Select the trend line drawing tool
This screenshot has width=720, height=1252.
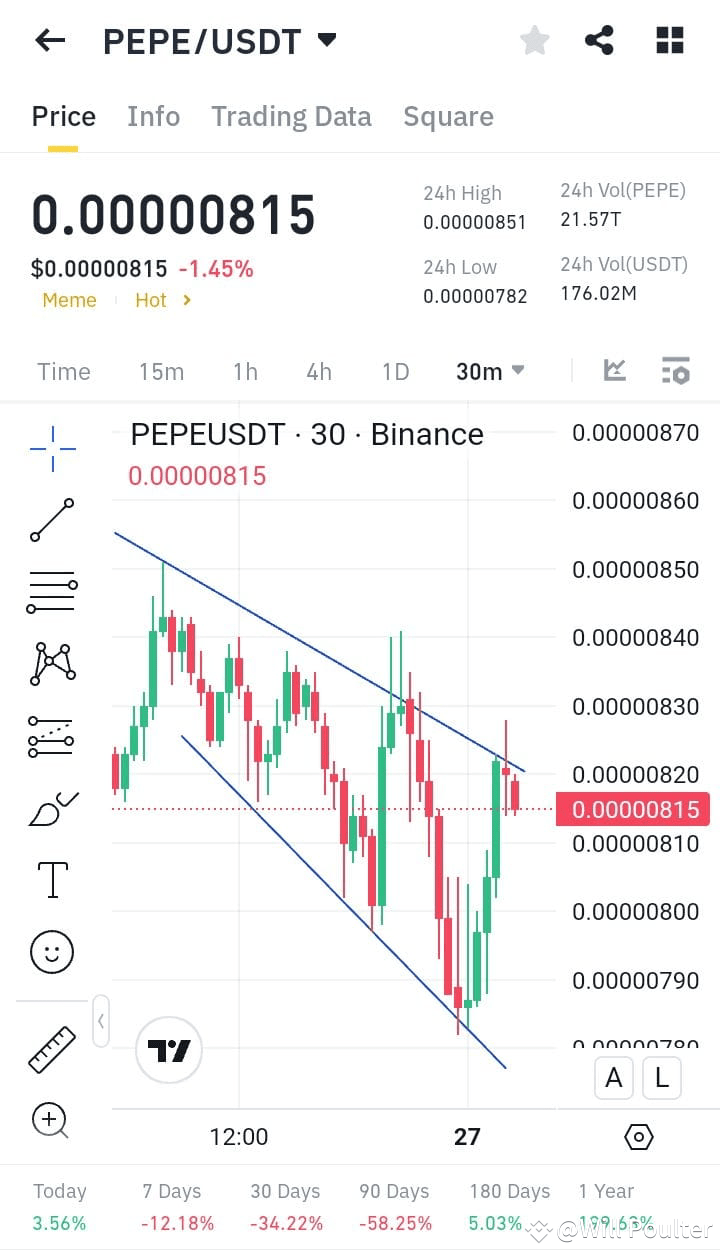[x=51, y=520]
